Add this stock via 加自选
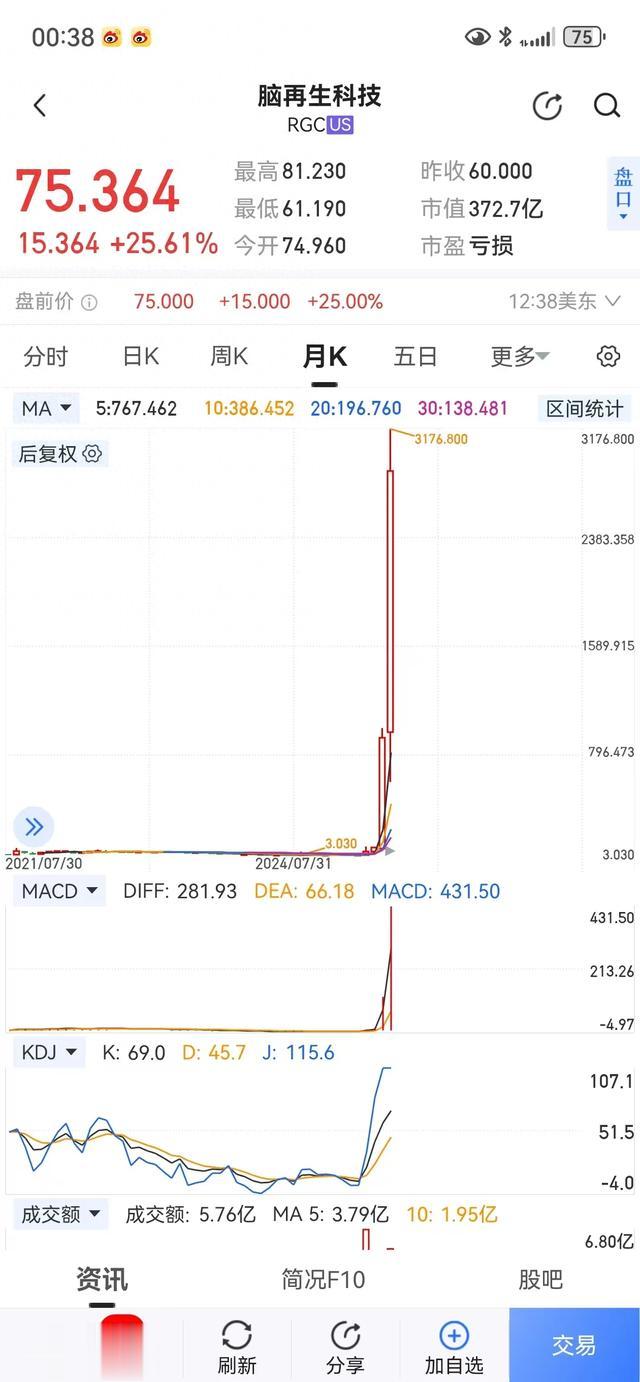 (454, 1346)
